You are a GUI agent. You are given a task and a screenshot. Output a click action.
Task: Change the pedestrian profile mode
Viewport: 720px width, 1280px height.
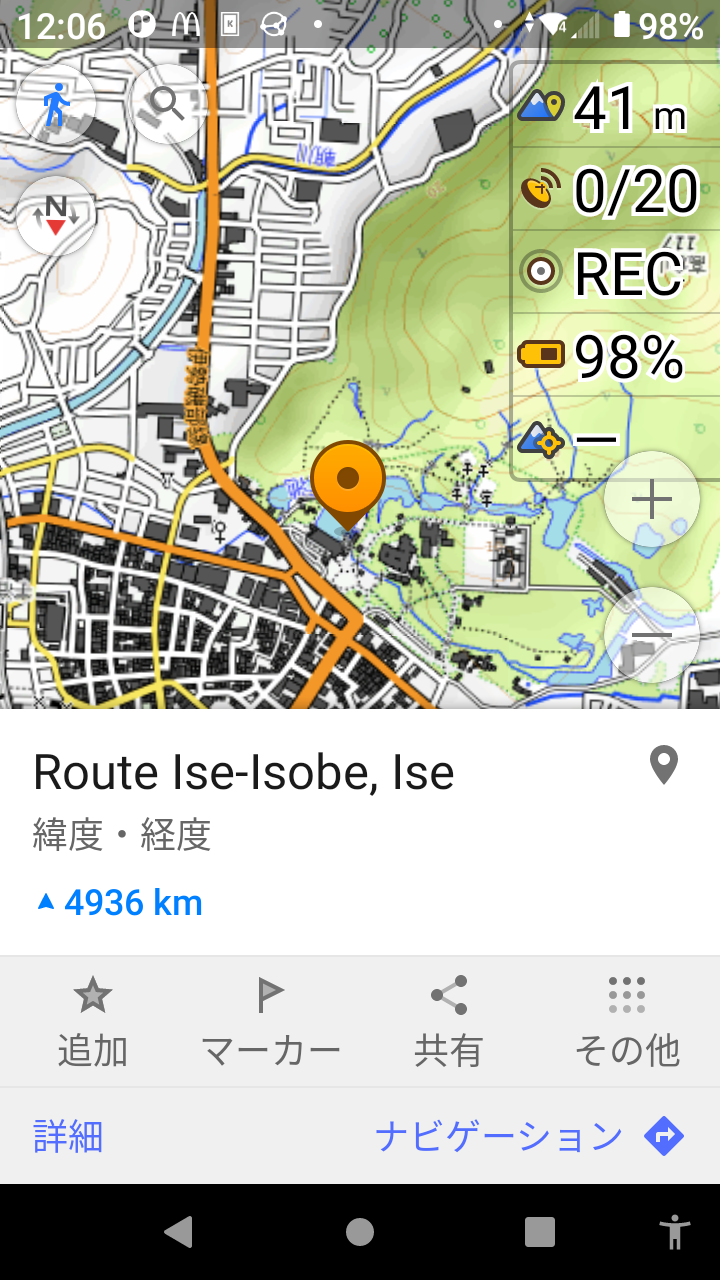(x=56, y=104)
